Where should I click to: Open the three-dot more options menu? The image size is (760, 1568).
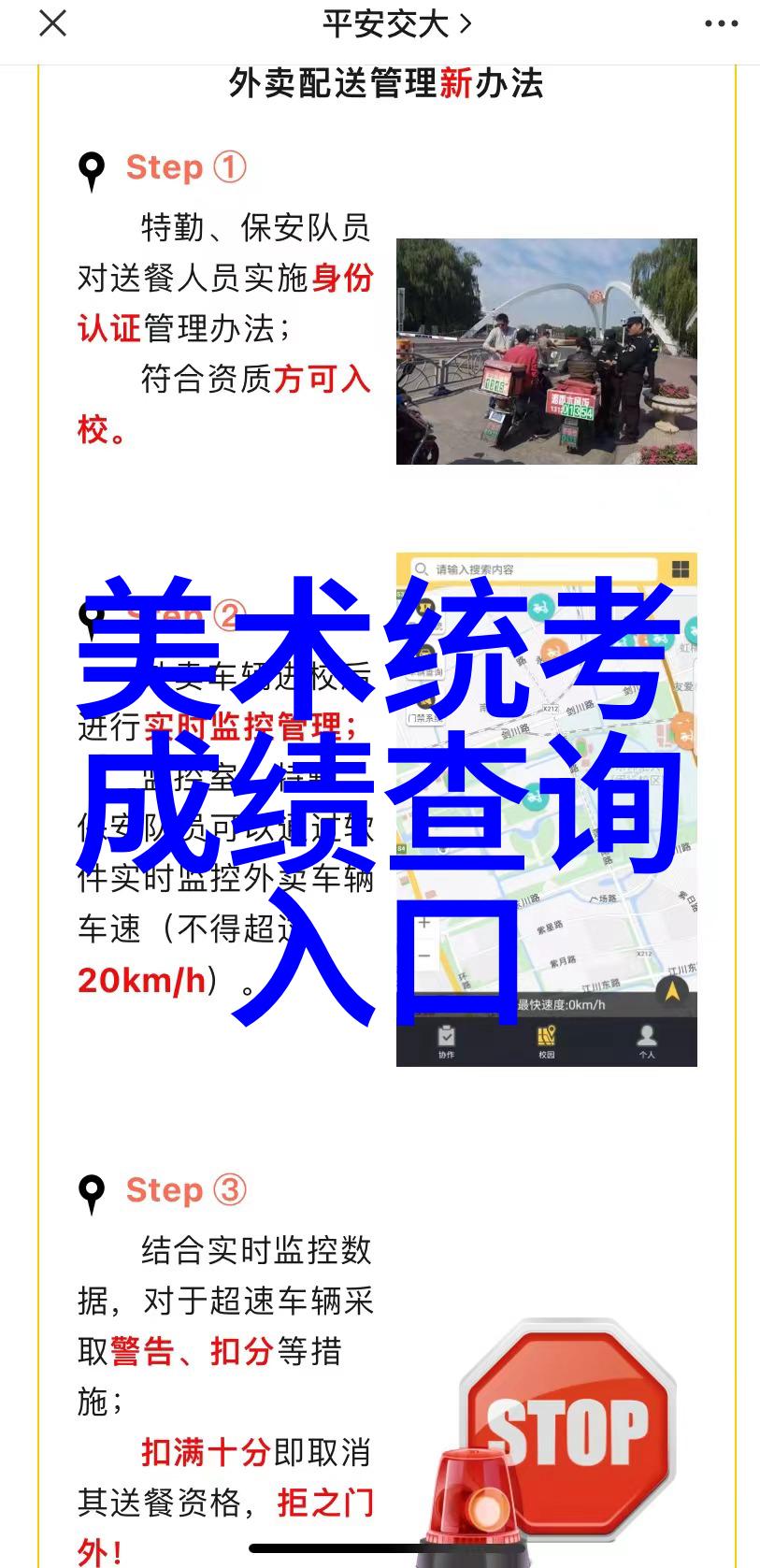pyautogui.click(x=721, y=24)
